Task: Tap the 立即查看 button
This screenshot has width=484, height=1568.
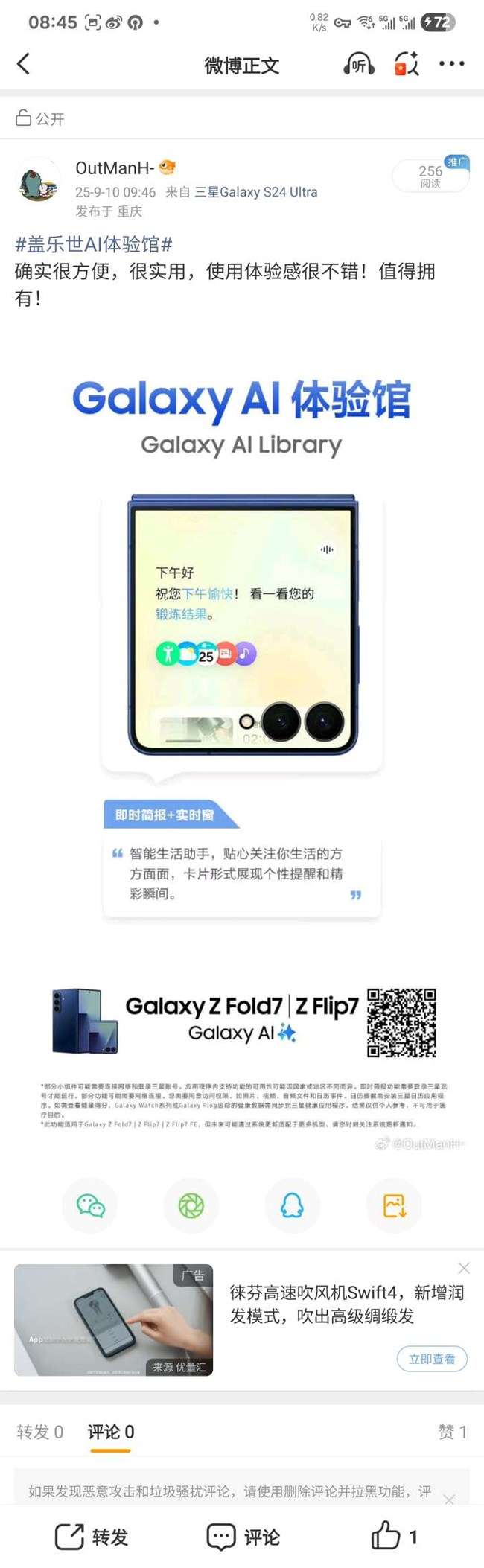Action: pos(432,1359)
